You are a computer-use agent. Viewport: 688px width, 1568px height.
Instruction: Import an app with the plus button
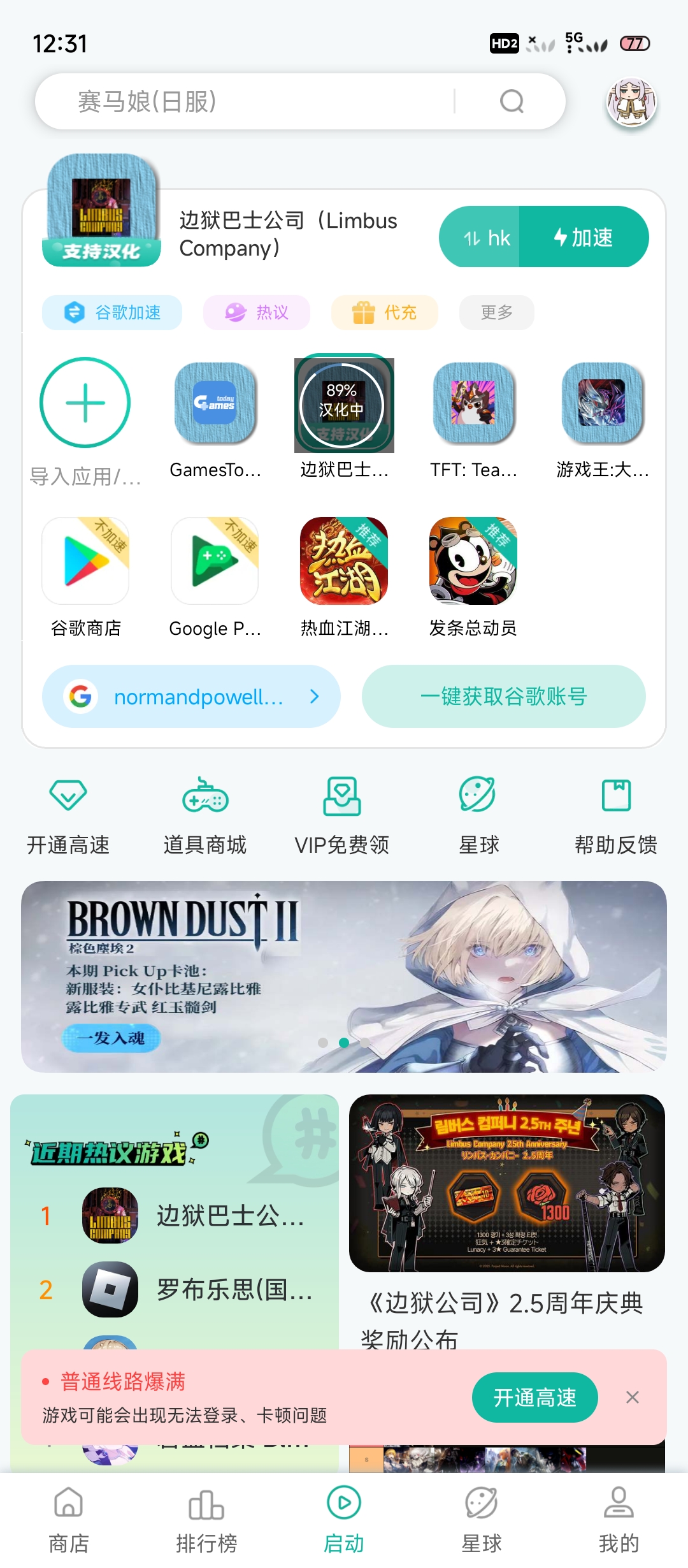(85, 403)
